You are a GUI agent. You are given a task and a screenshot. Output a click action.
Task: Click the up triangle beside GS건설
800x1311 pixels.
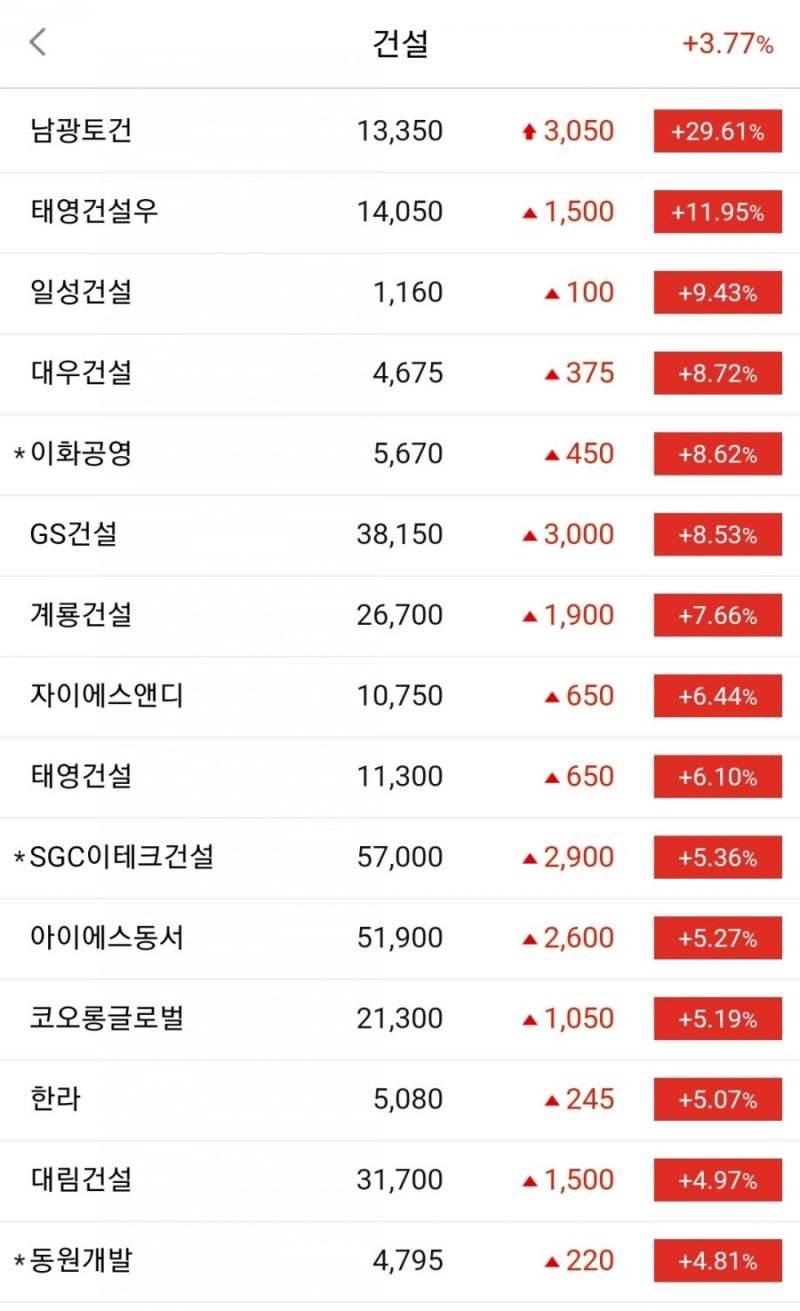pos(528,534)
